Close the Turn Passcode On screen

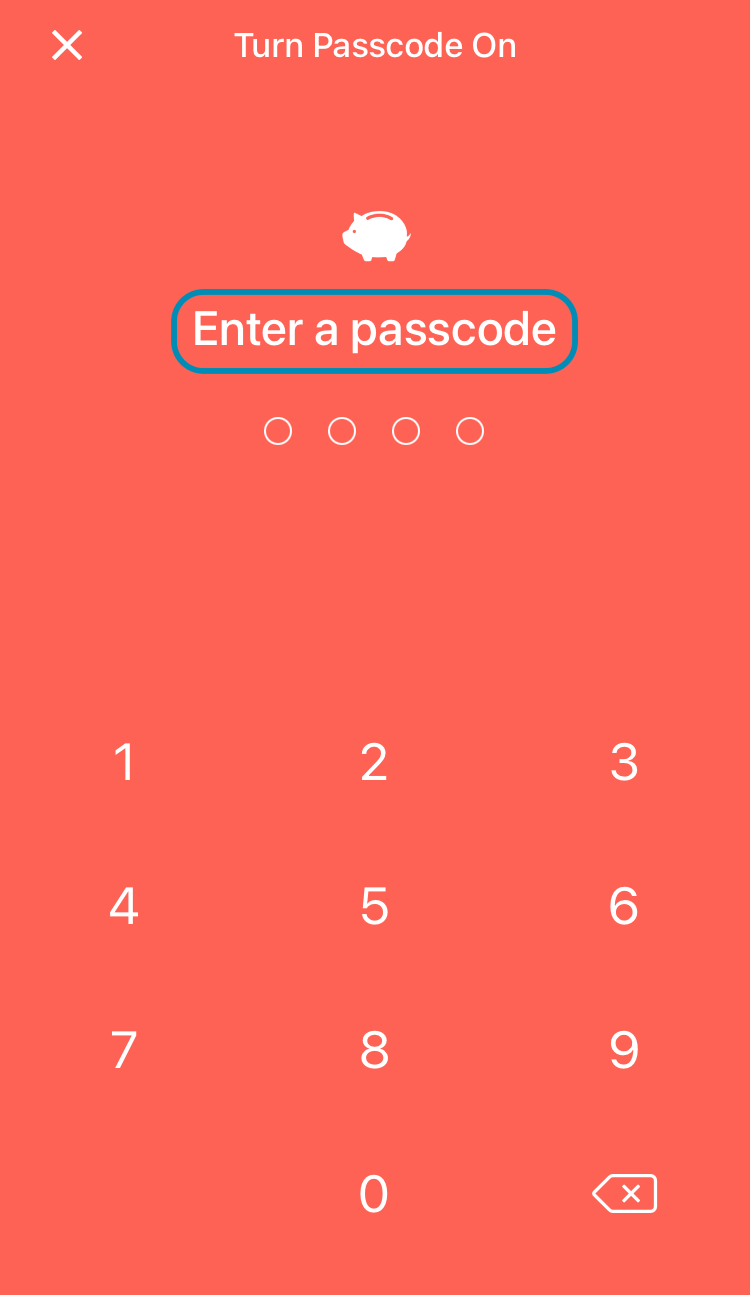[67, 45]
